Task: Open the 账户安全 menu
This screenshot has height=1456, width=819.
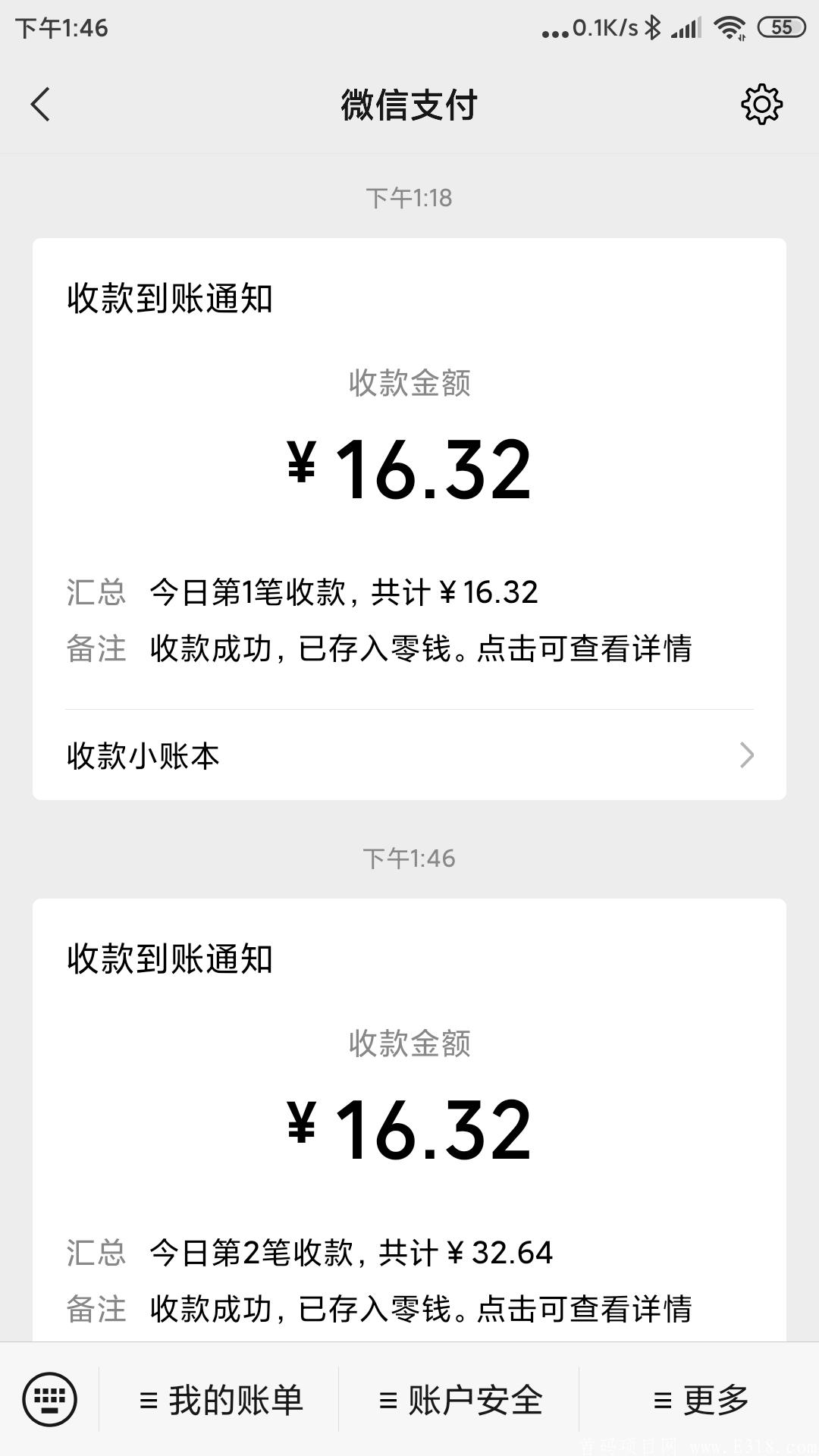Action: coord(460,1400)
